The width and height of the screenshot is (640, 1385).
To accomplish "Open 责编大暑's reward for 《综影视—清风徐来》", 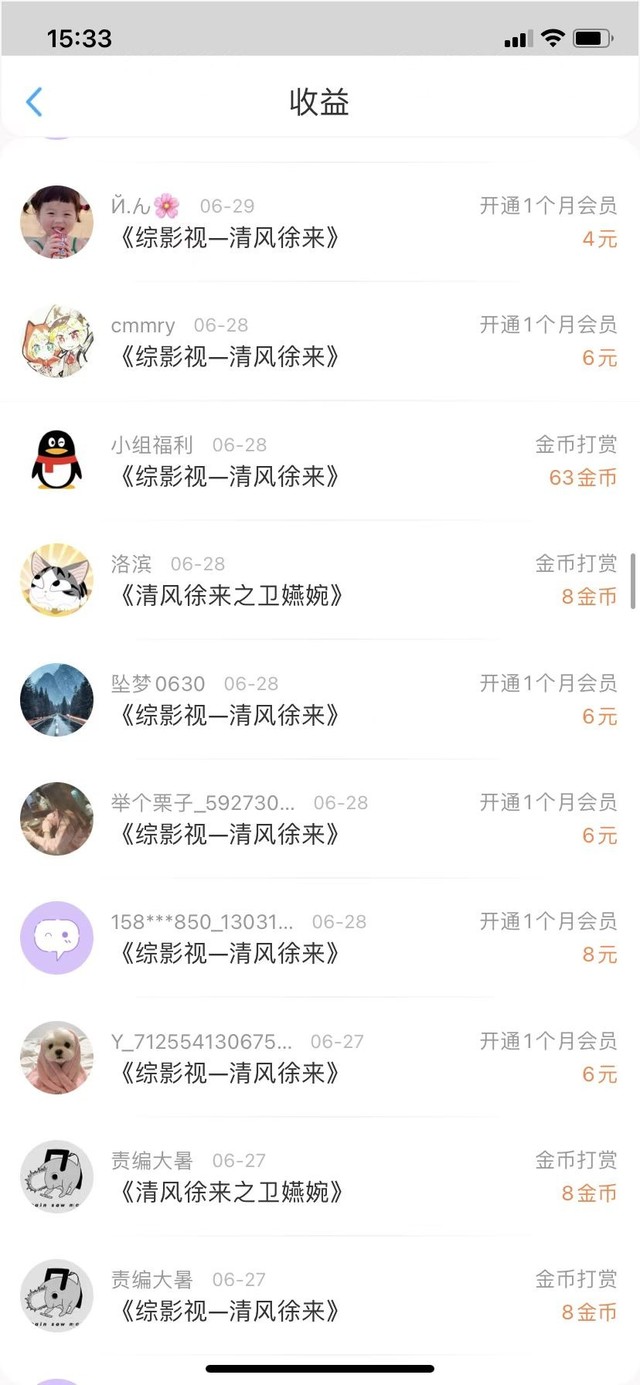I will click(320, 1296).
